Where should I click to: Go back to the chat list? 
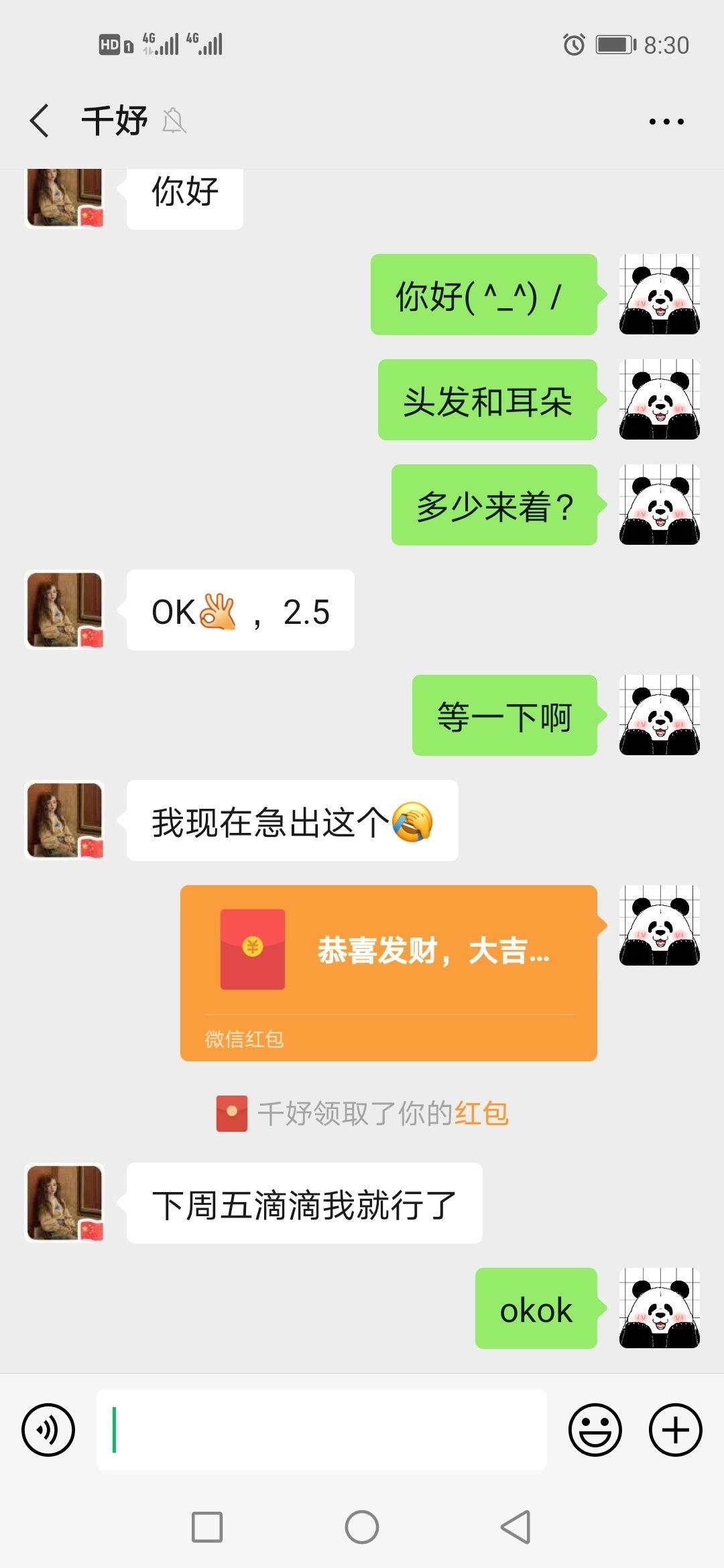[40, 121]
